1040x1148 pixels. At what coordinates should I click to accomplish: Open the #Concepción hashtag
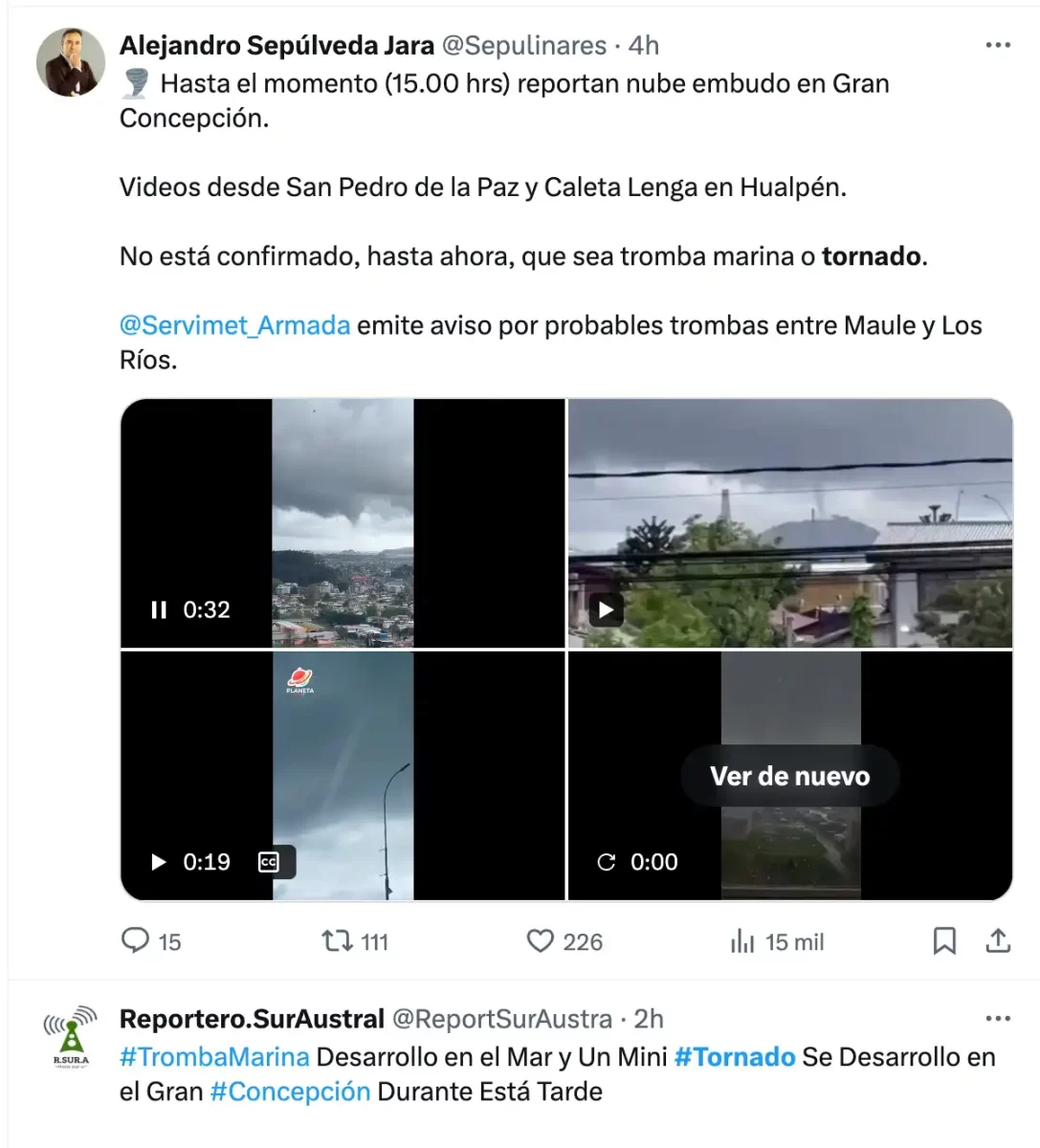pos(290,1092)
